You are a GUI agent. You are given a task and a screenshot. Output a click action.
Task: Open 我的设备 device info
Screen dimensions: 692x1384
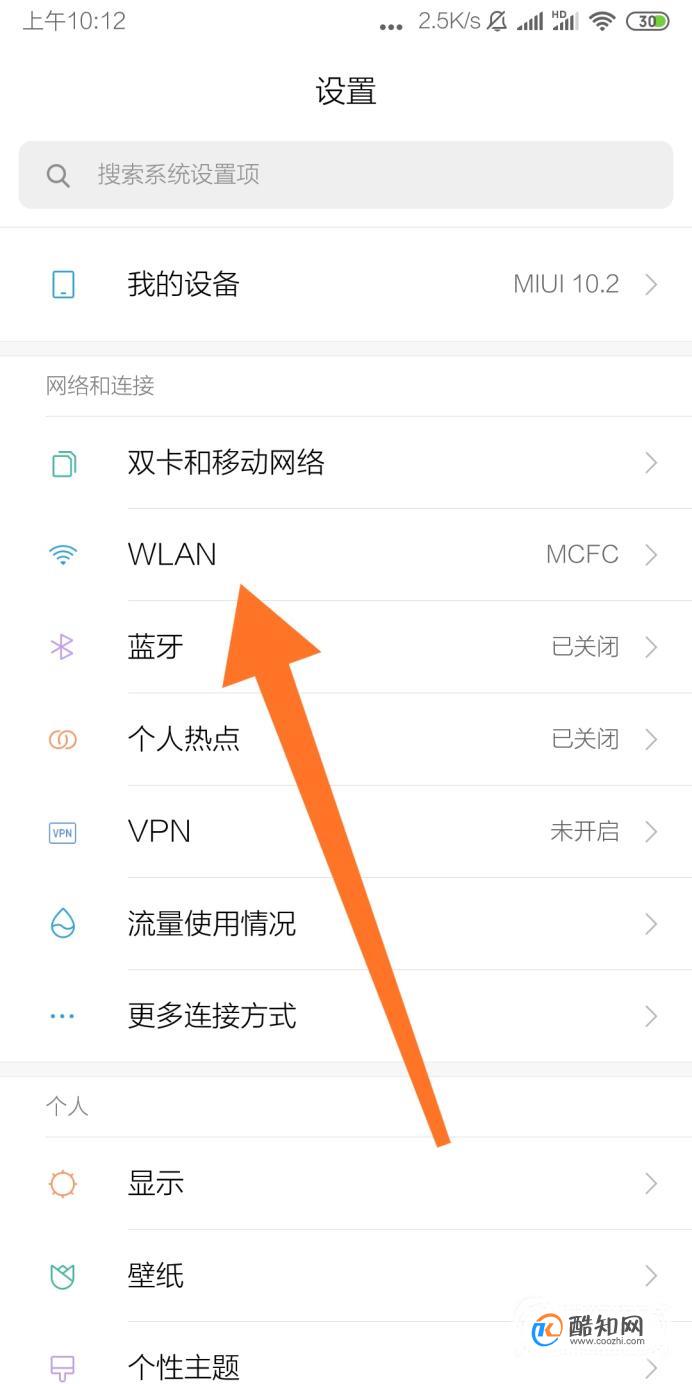(x=345, y=285)
